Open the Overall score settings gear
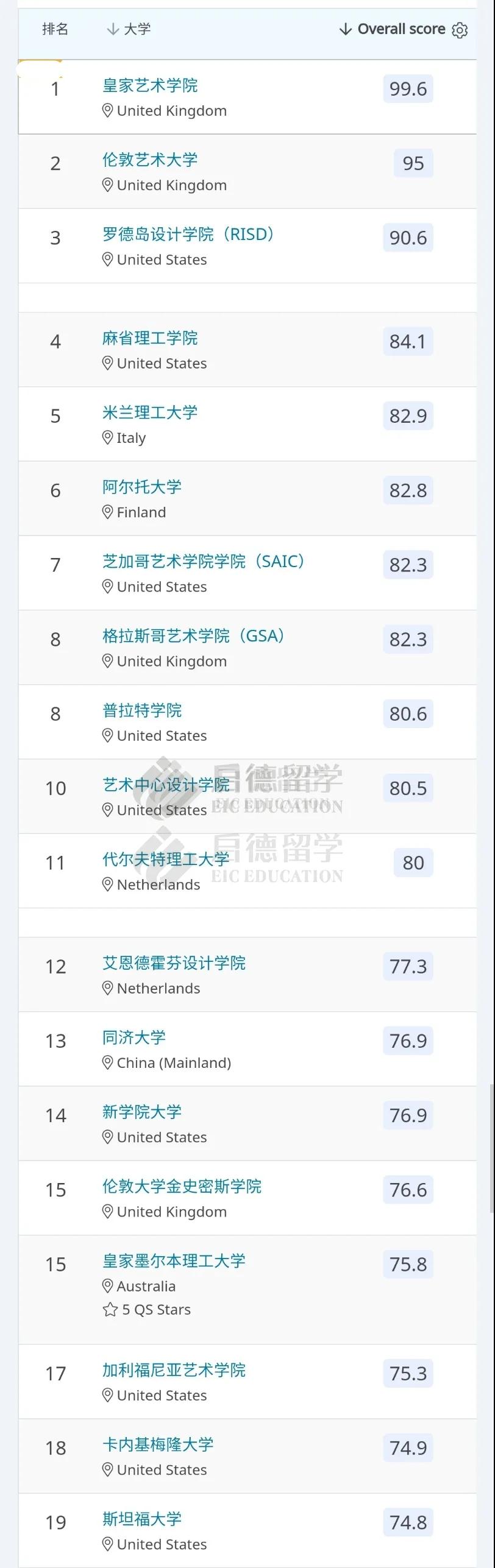The image size is (495, 1568). click(460, 30)
